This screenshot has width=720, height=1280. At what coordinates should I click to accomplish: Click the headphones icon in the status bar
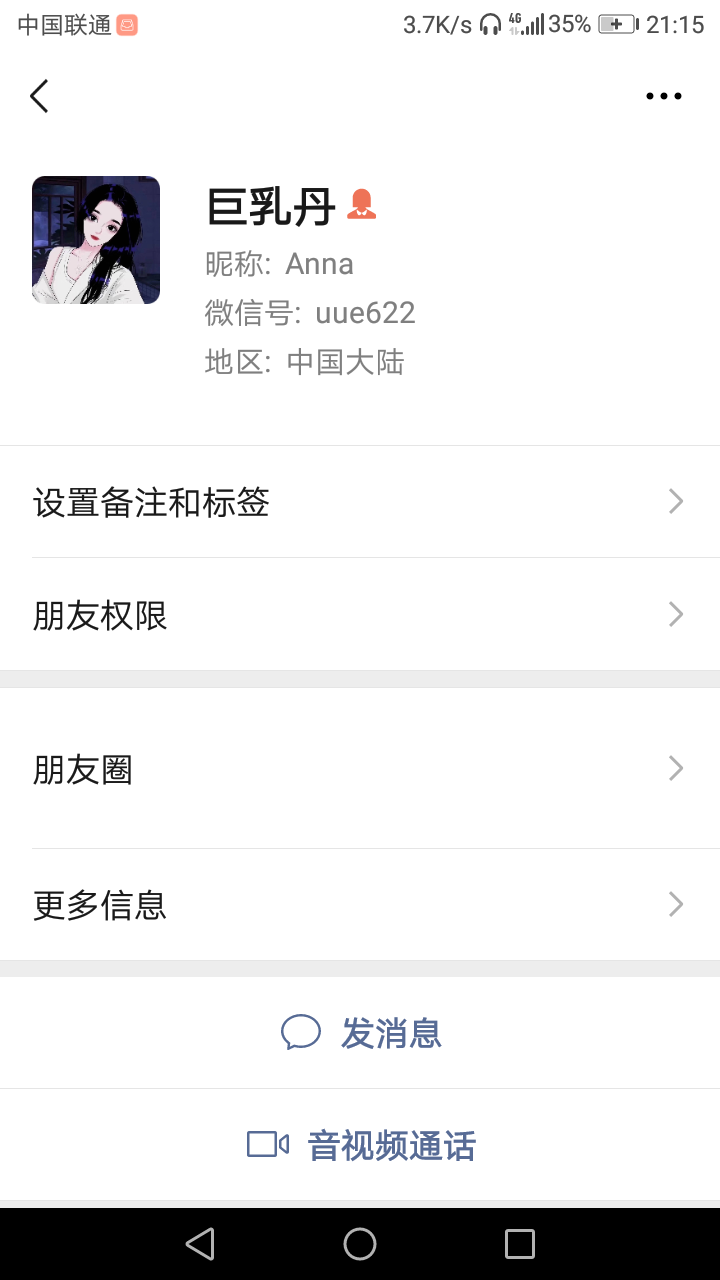pyautogui.click(x=490, y=23)
